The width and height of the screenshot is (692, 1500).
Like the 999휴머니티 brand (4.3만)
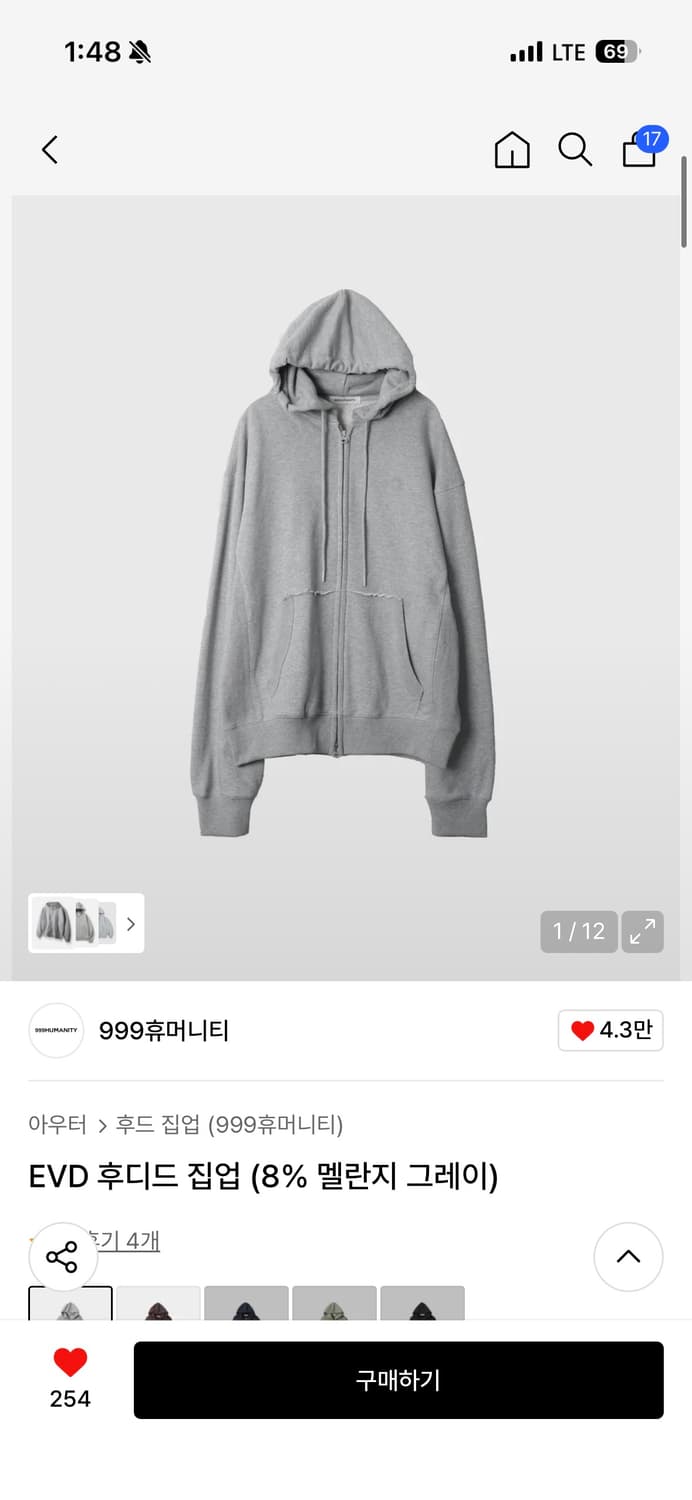610,1030
